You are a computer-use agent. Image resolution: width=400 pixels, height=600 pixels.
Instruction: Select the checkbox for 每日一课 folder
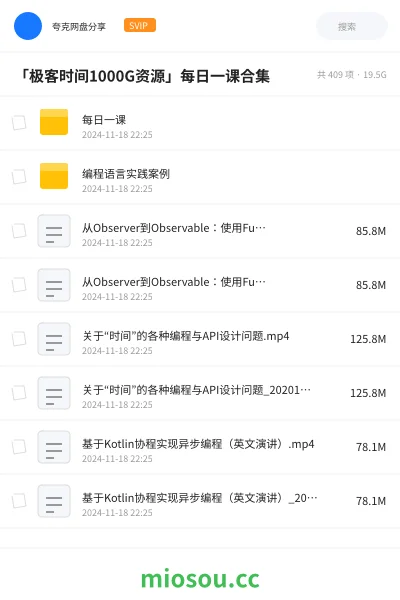pyautogui.click(x=19, y=123)
